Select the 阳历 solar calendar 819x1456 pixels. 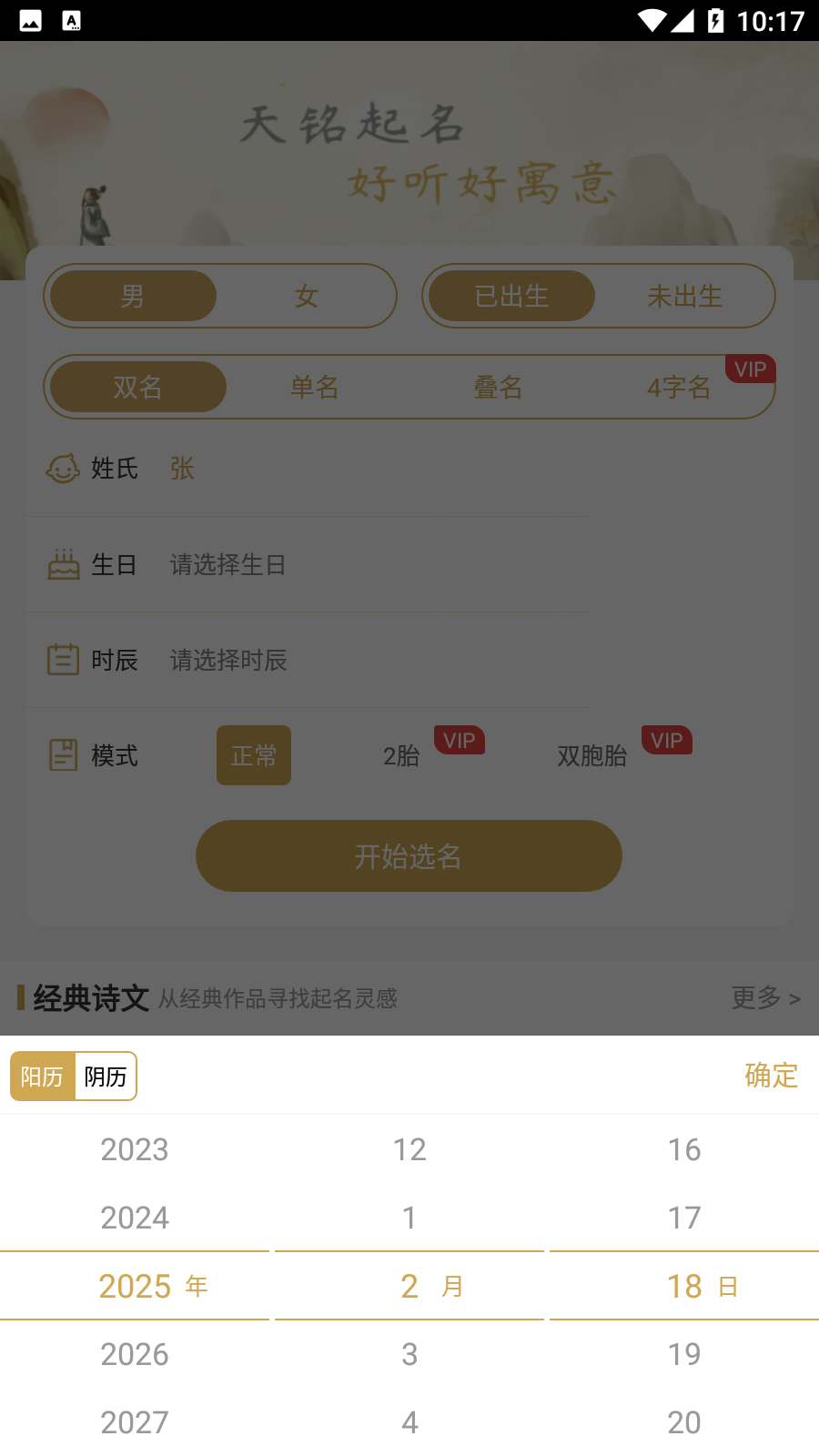click(43, 1077)
